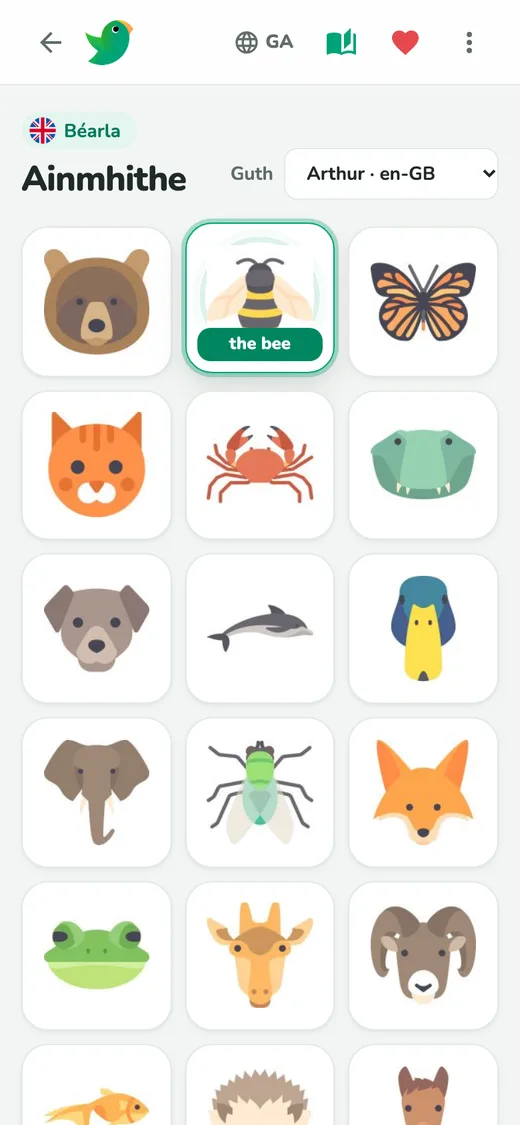The width and height of the screenshot is (520, 1125).
Task: Expand the Arthur en-GB voice dropdown
Action: (392, 174)
